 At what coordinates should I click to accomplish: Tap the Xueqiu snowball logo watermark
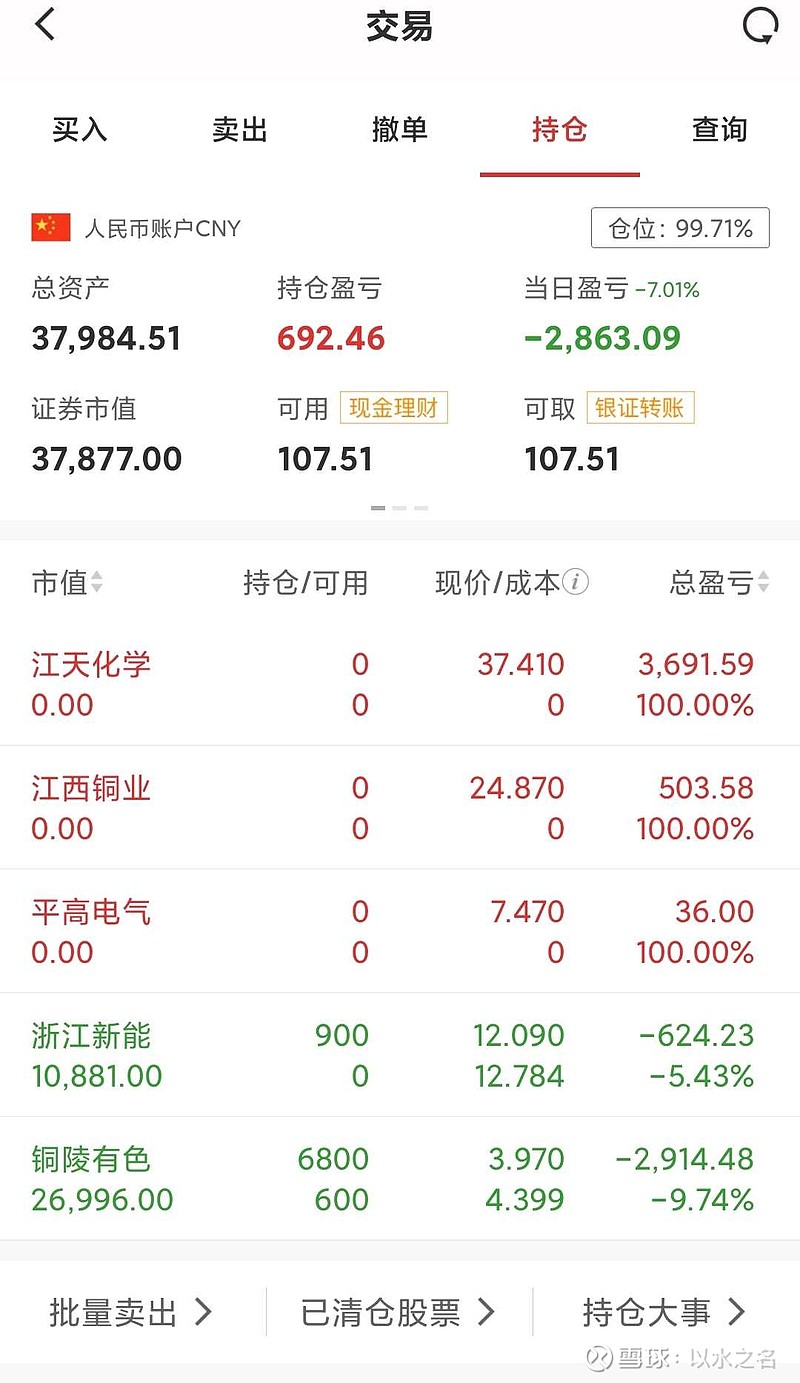pos(597,1358)
